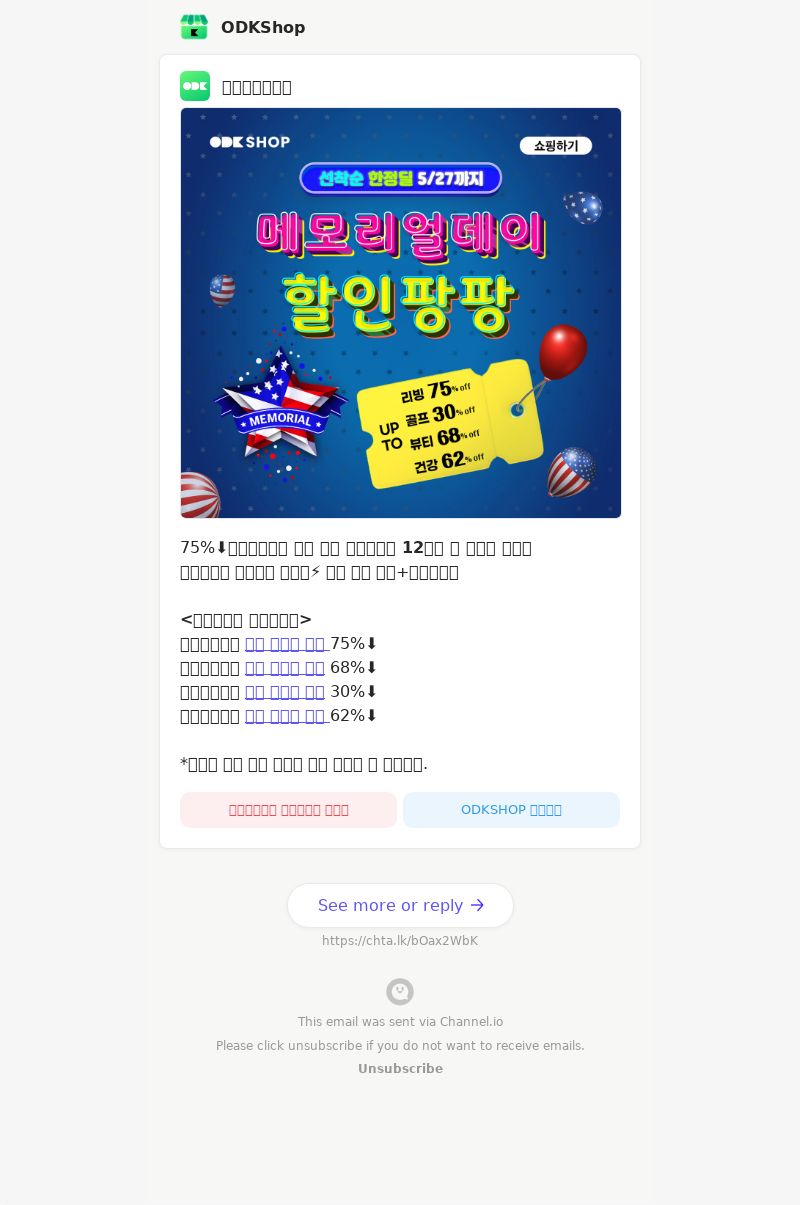Image resolution: width=800 pixels, height=1205 pixels.
Task: Tap the red button under the message
Action: pyautogui.click(x=288, y=810)
